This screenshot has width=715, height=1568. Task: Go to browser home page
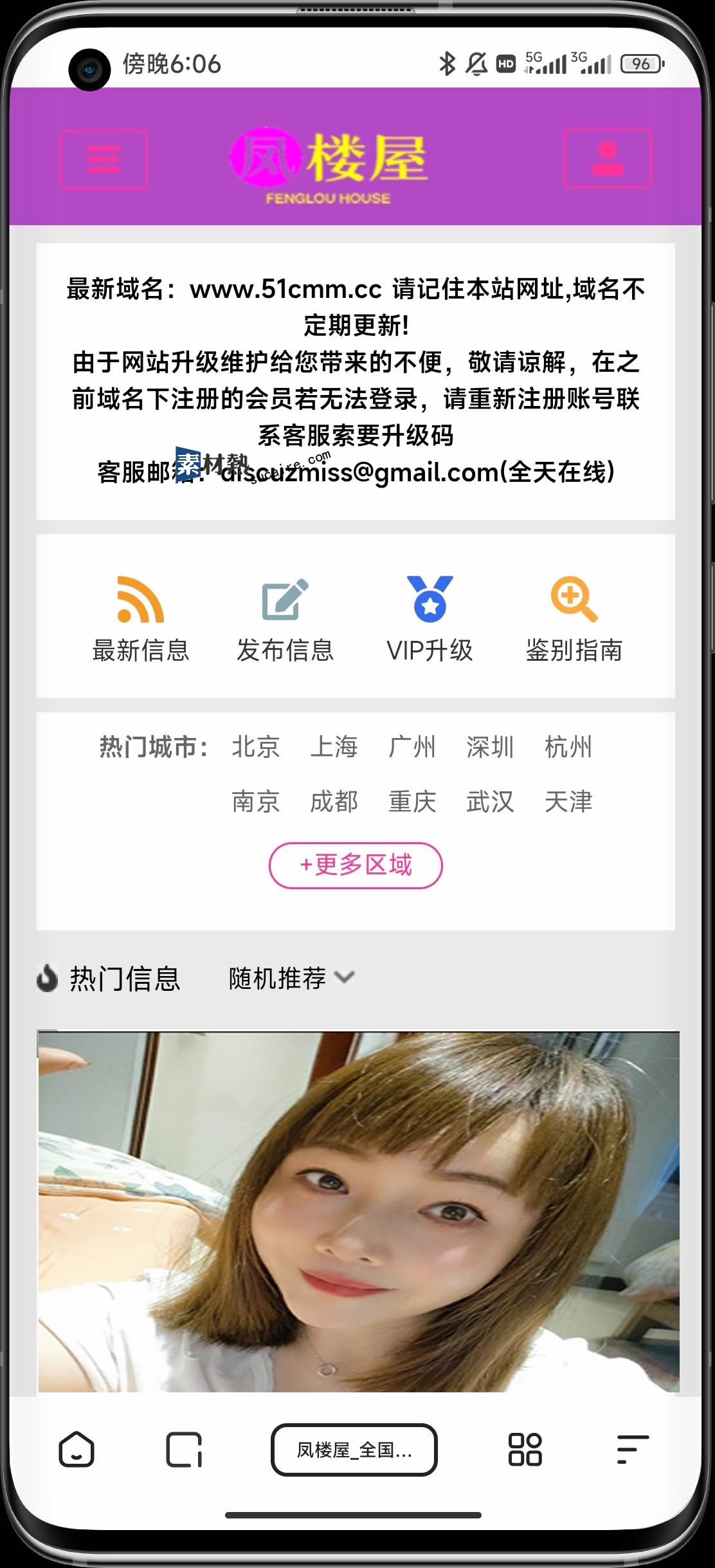[x=77, y=1449]
